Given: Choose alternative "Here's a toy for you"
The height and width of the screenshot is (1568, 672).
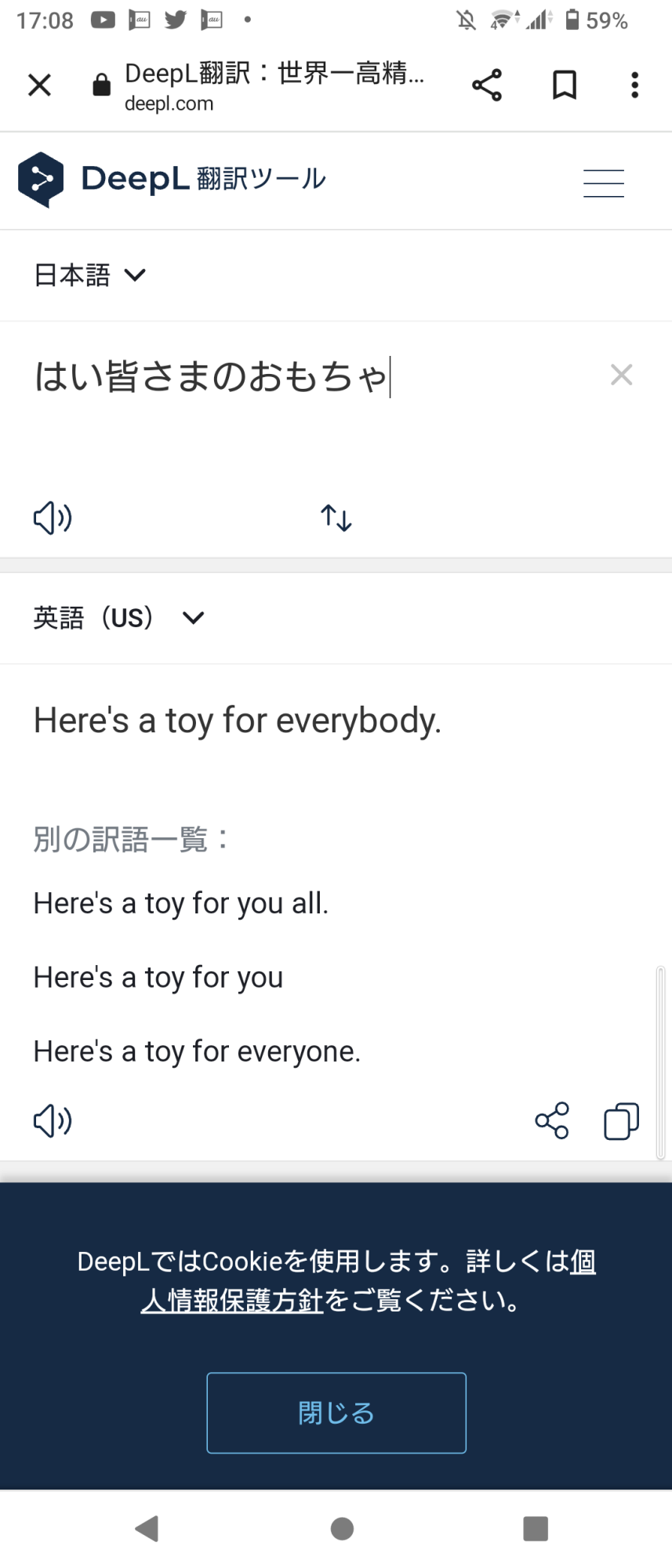Looking at the screenshot, I should click(x=158, y=978).
